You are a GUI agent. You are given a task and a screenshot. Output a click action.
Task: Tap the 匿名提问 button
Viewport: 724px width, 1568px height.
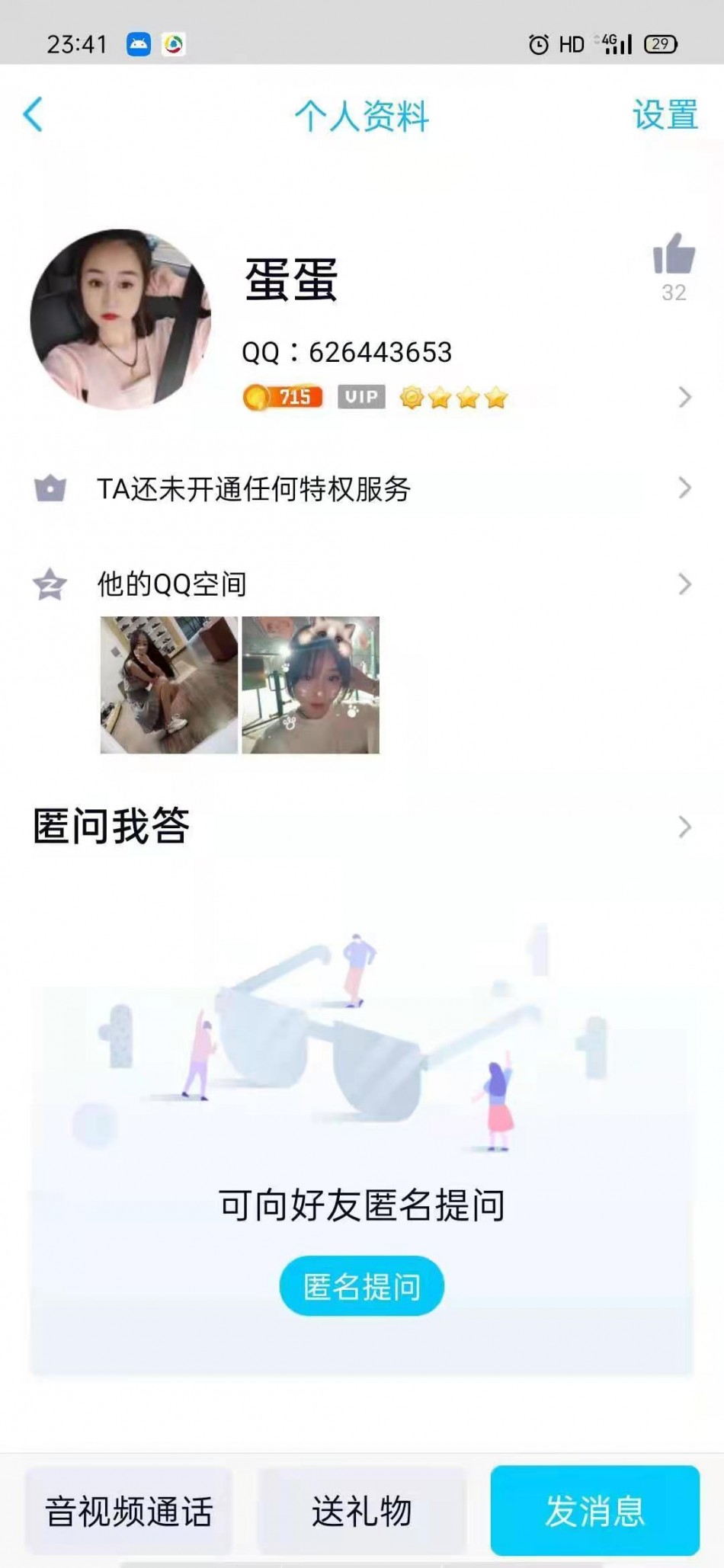(x=362, y=1286)
